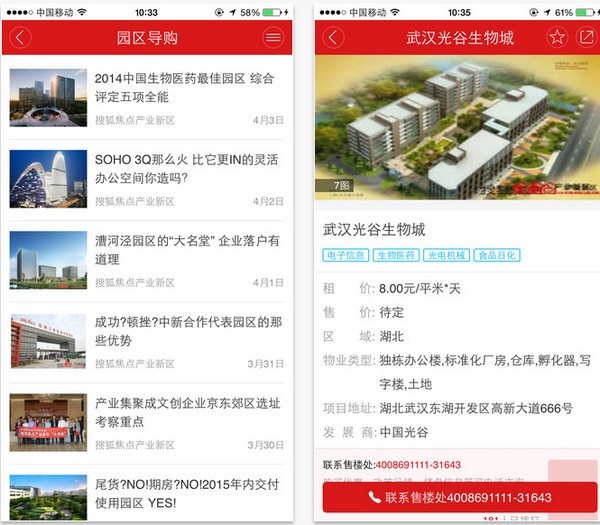Open the hamburger menu on 园区导购
600x525 pixels.
[x=273, y=38]
